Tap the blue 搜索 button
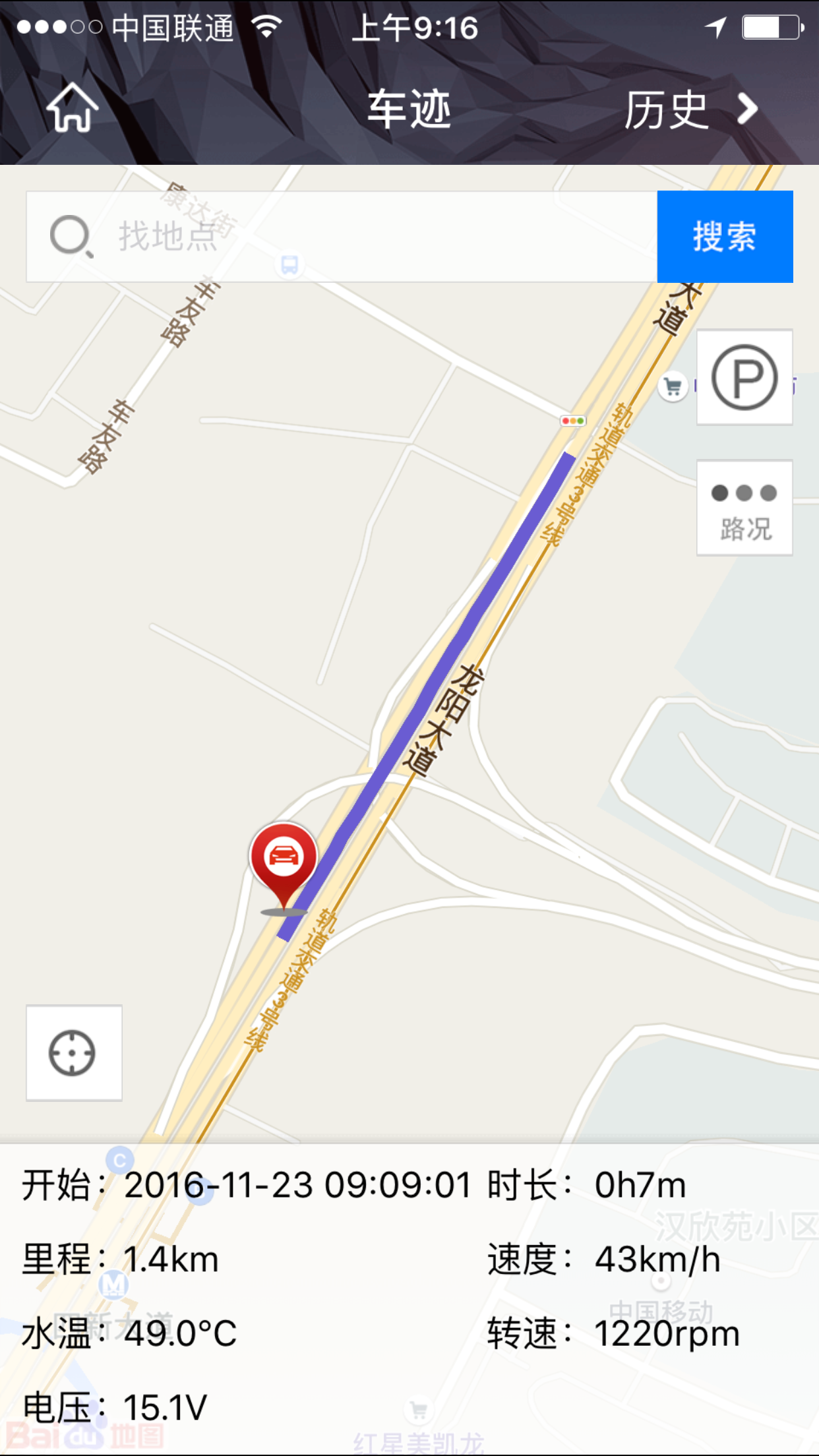 coord(725,237)
